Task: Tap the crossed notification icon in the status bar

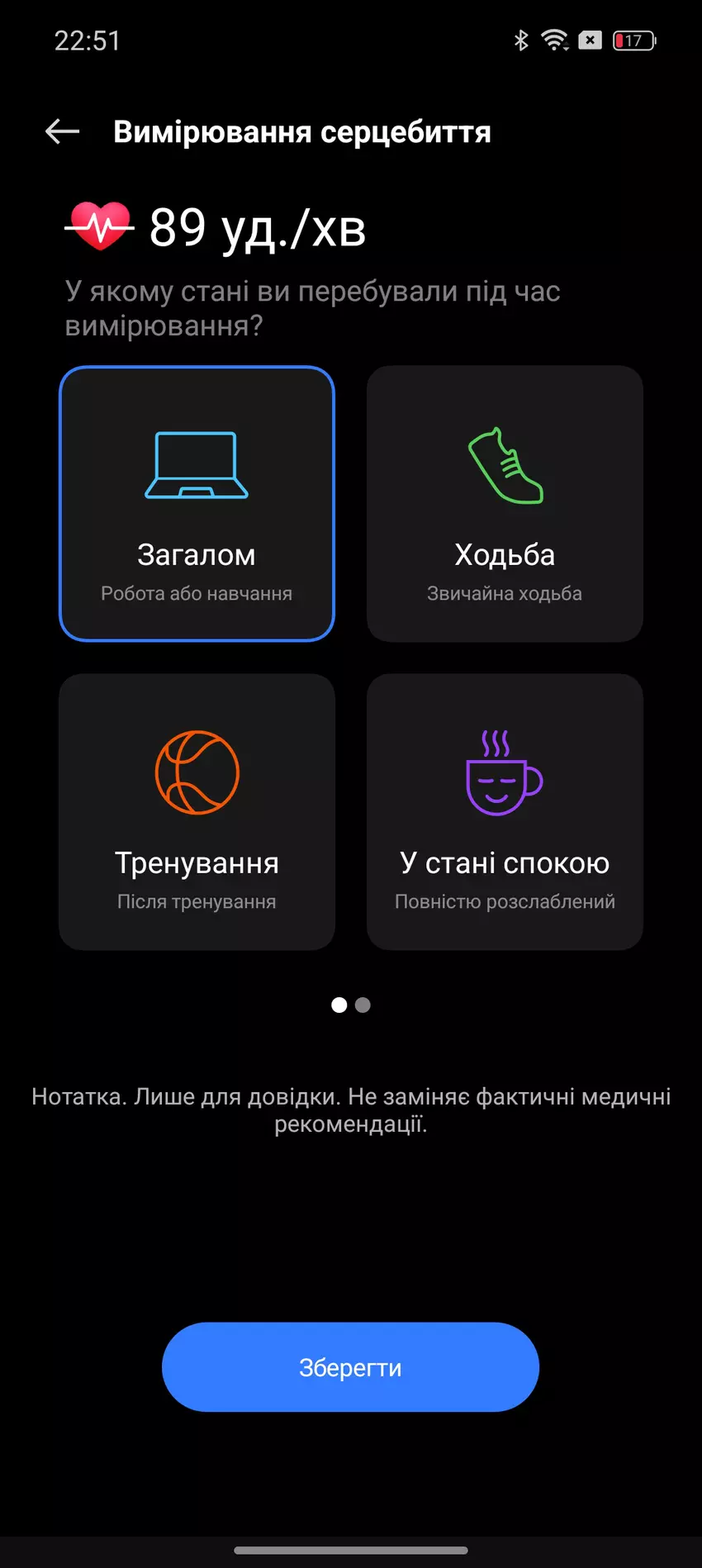Action: tap(591, 40)
